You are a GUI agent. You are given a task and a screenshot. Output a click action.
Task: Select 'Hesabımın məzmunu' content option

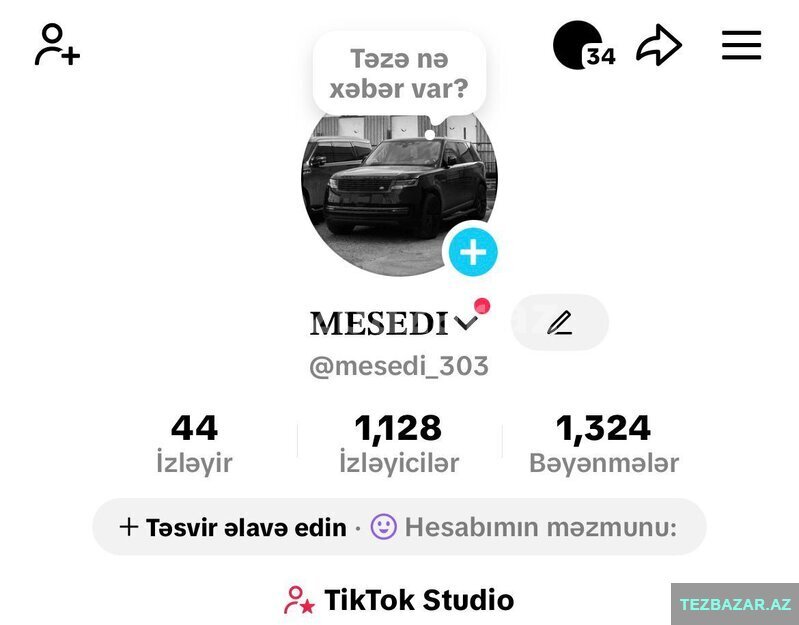coord(525,527)
